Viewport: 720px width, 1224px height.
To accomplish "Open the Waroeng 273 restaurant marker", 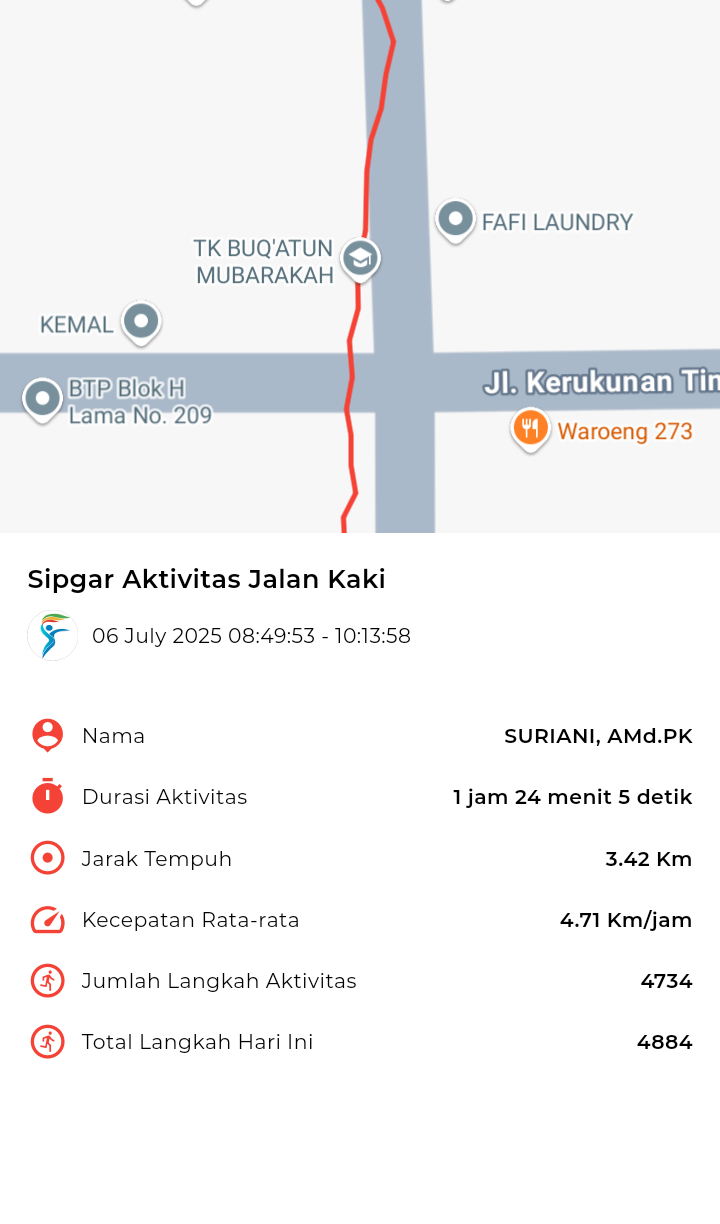I will tap(530, 430).
